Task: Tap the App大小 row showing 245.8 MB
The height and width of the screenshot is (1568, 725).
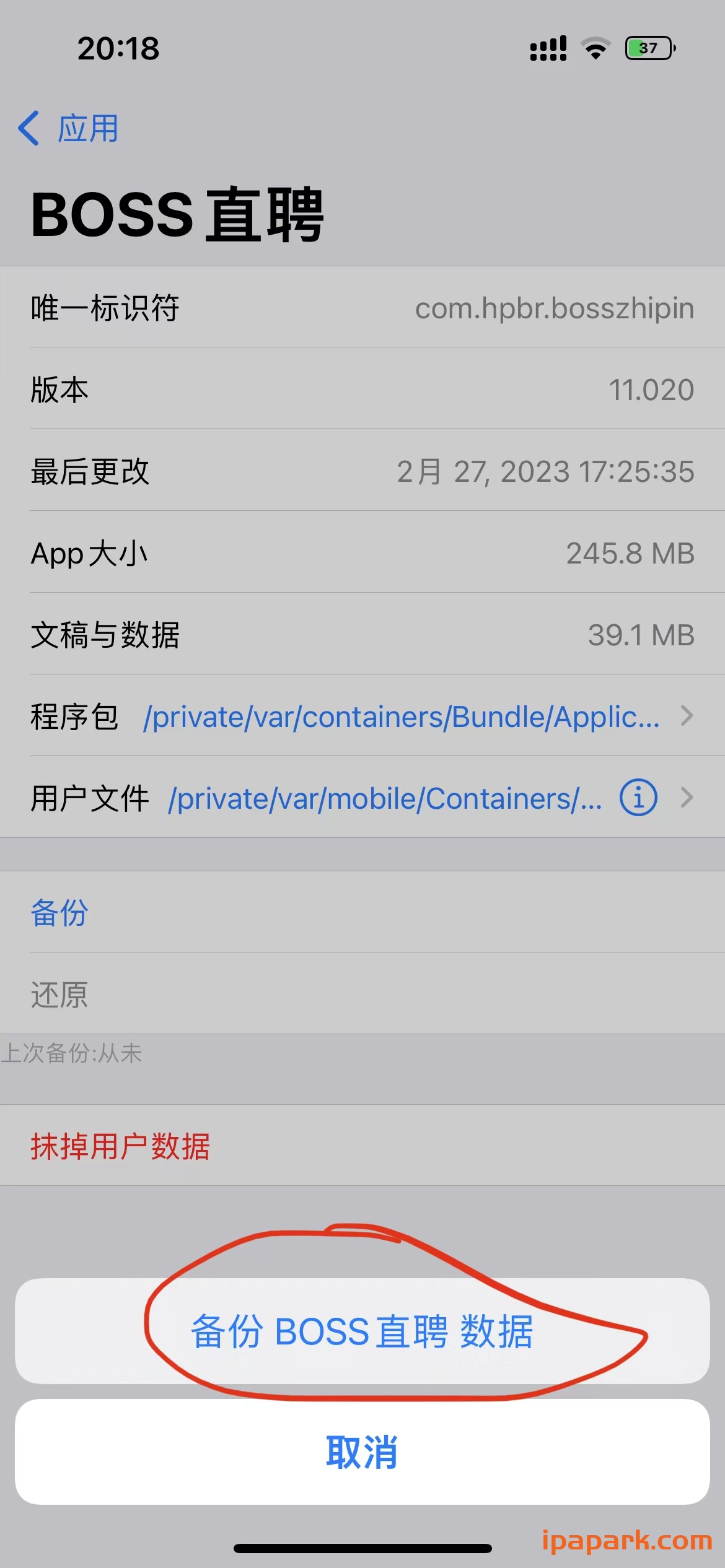Action: click(362, 554)
